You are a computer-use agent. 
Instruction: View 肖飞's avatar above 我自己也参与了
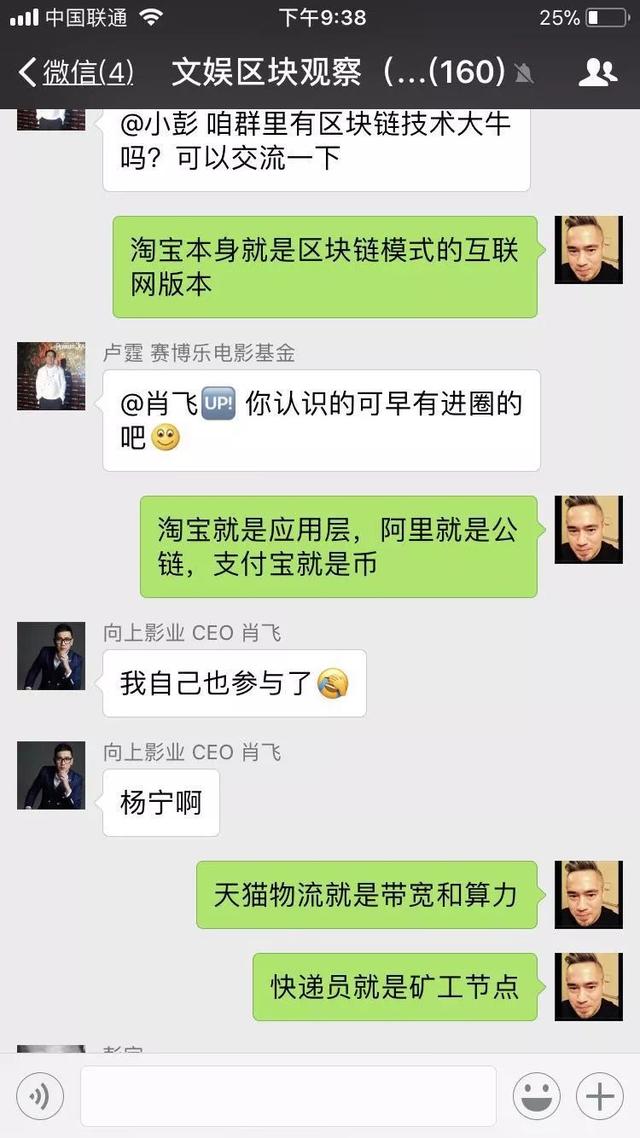click(x=51, y=656)
